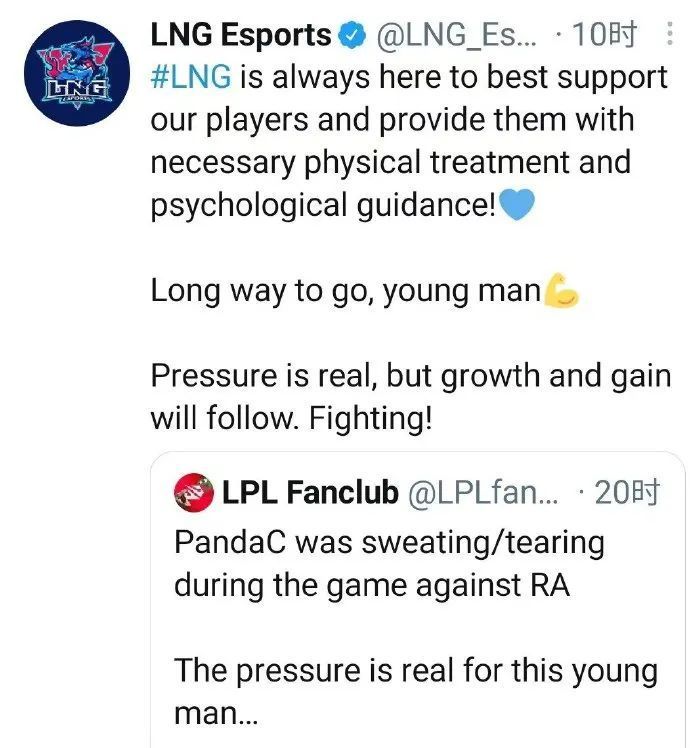690x748 pixels.
Task: Open the quoted LPL Fanclub tweet
Action: click(415, 600)
